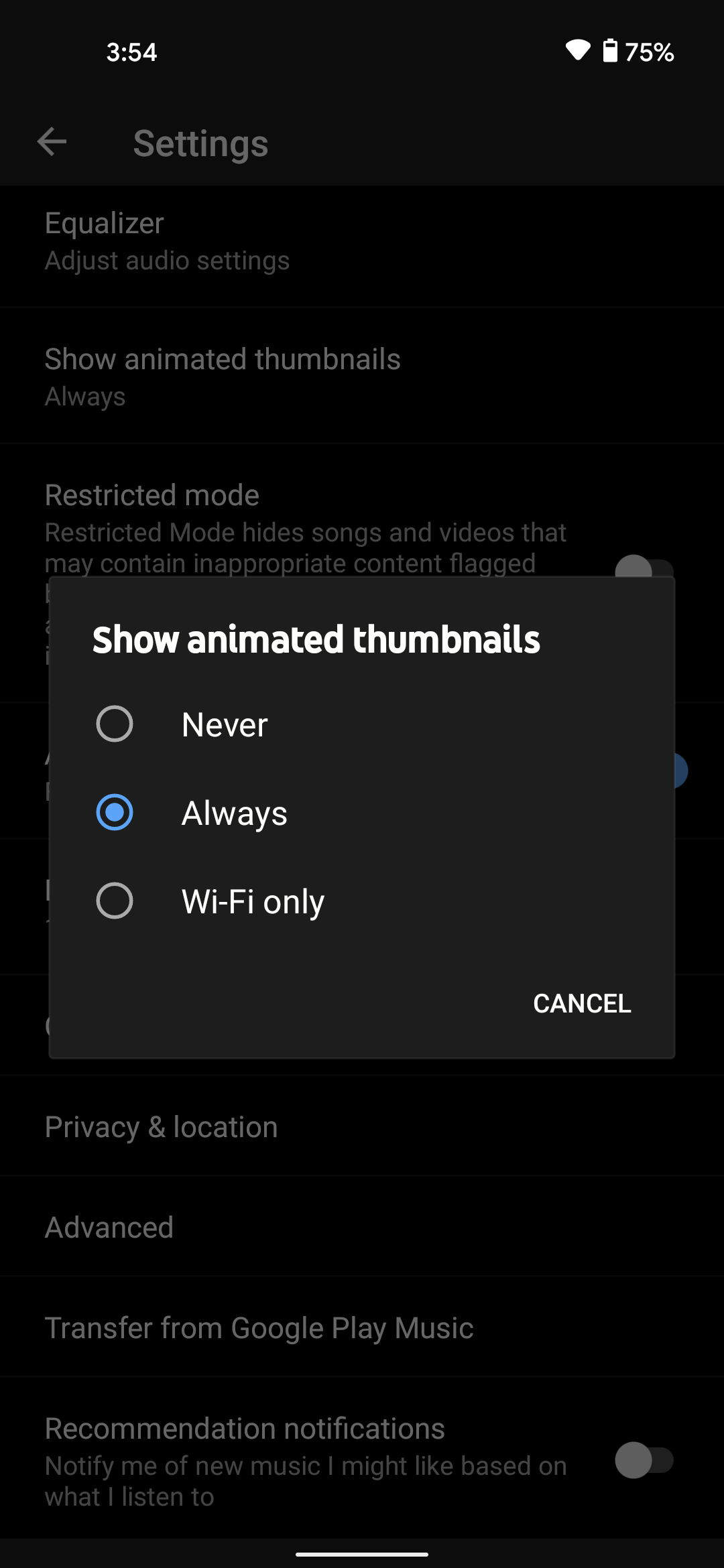Dismiss the dialog with Cancel
This screenshot has height=1568, width=724.
[x=582, y=1003]
